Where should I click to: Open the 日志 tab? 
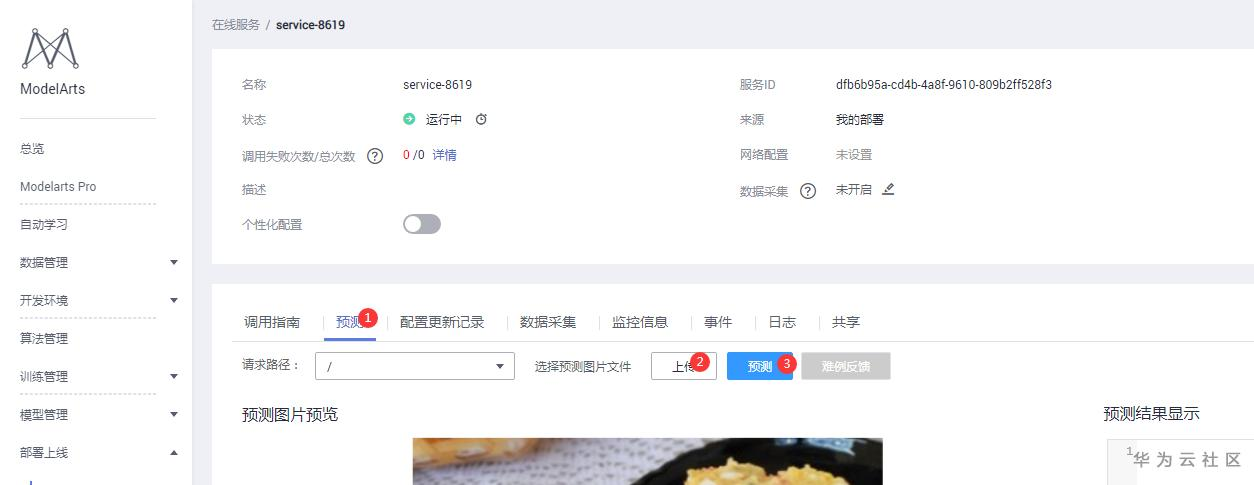[x=782, y=322]
